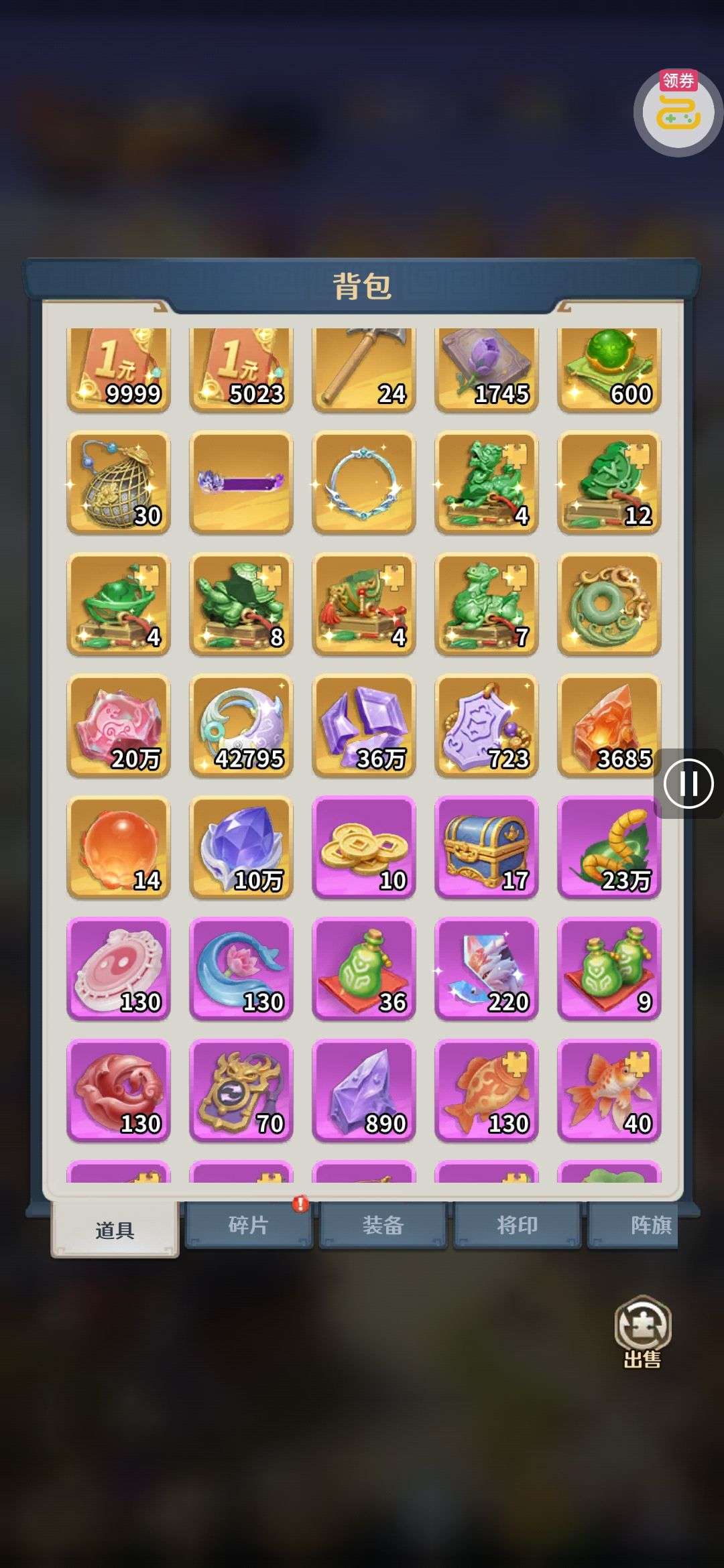The image size is (724, 1568).
Task: Select the purple crystal item with 890
Action: point(363,1091)
